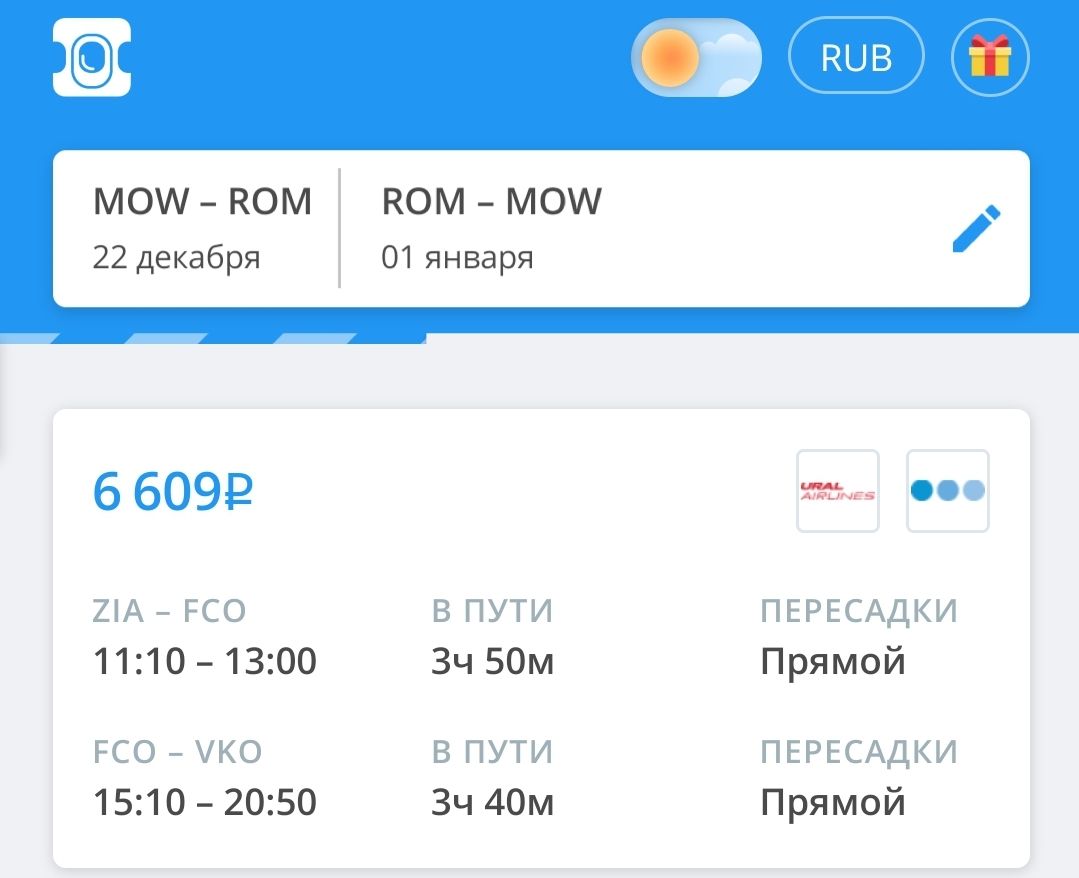Open the gift box icon

pos(989,58)
